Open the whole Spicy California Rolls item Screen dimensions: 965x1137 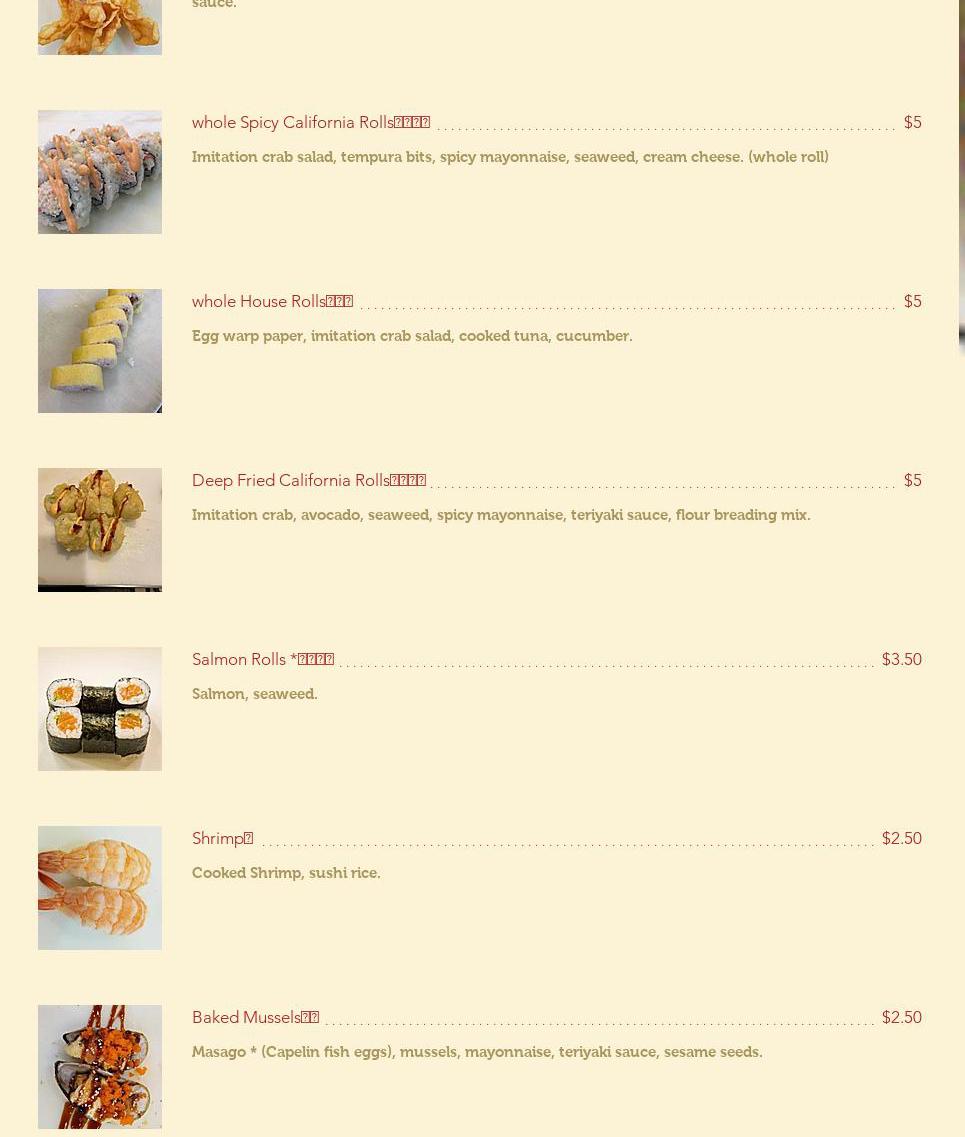click(x=310, y=122)
